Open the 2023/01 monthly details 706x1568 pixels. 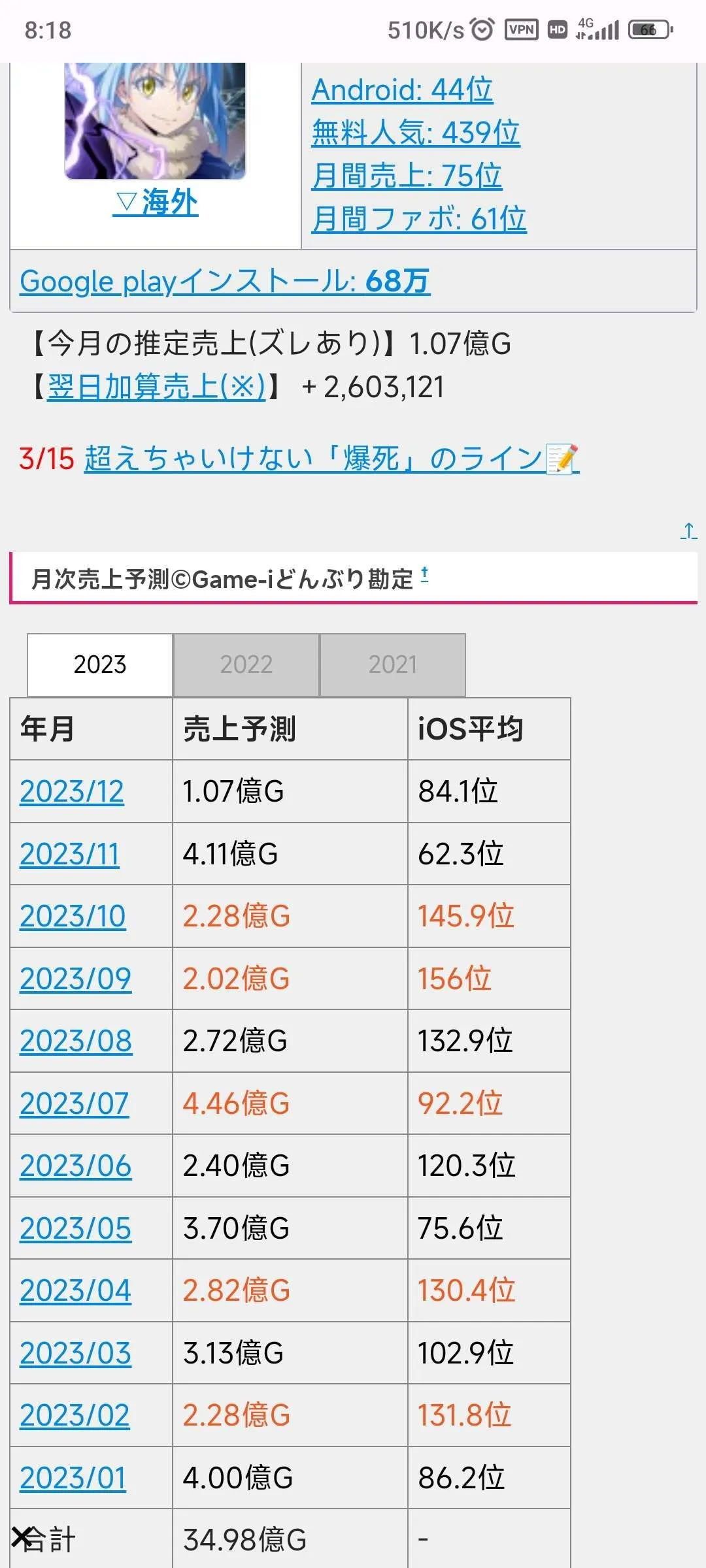point(73,1478)
